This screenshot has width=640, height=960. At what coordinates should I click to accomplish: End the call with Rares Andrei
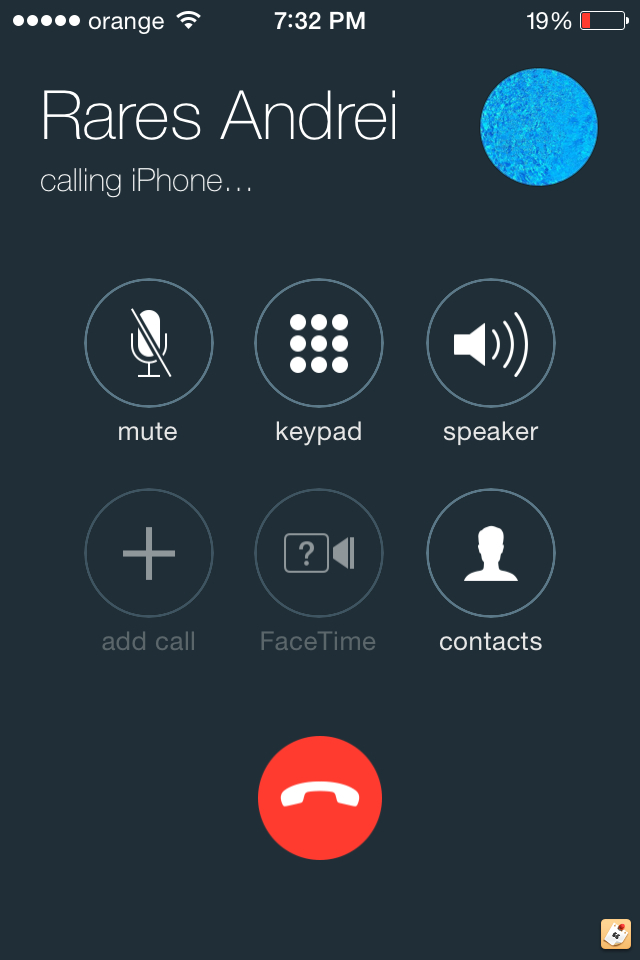pos(320,796)
